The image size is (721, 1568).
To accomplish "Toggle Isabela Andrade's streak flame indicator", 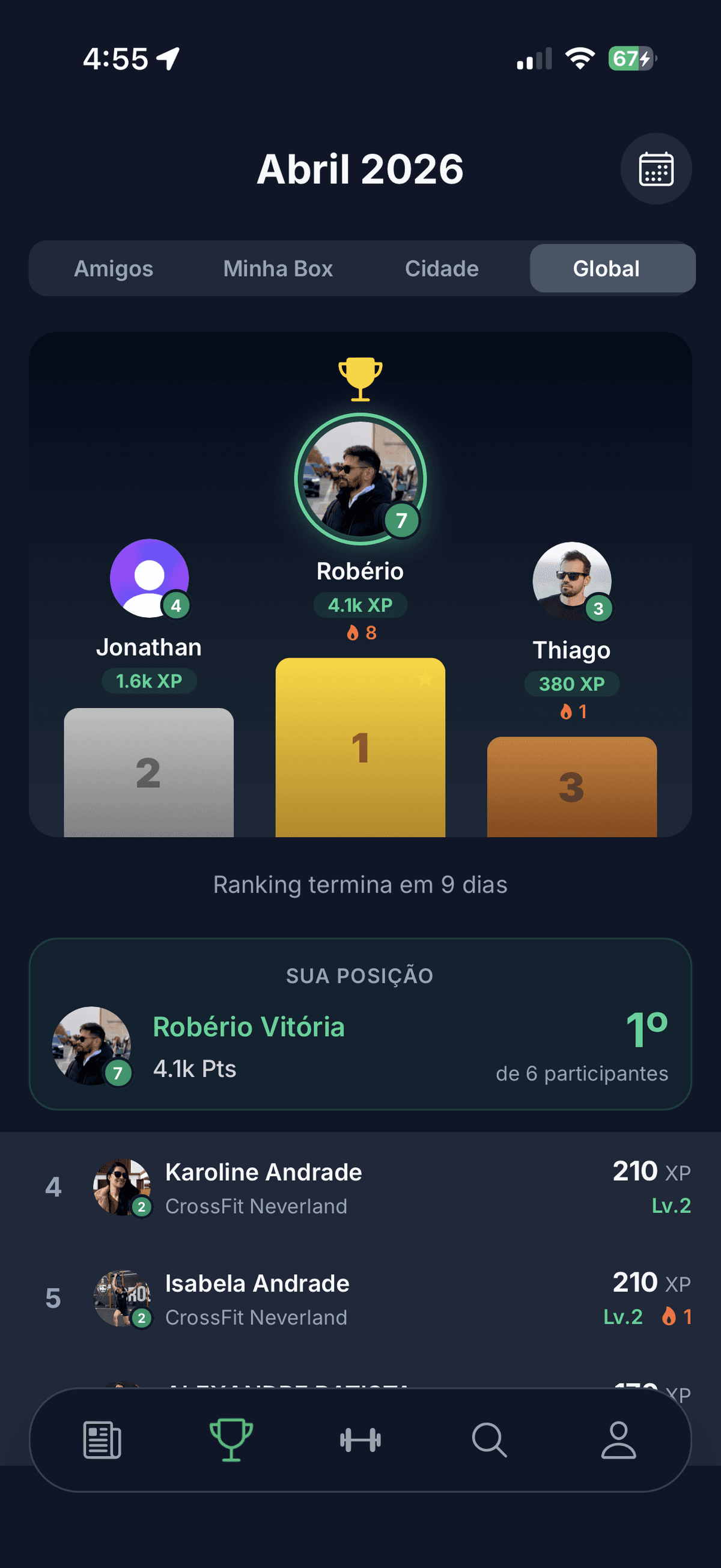I will pyautogui.click(x=675, y=1317).
